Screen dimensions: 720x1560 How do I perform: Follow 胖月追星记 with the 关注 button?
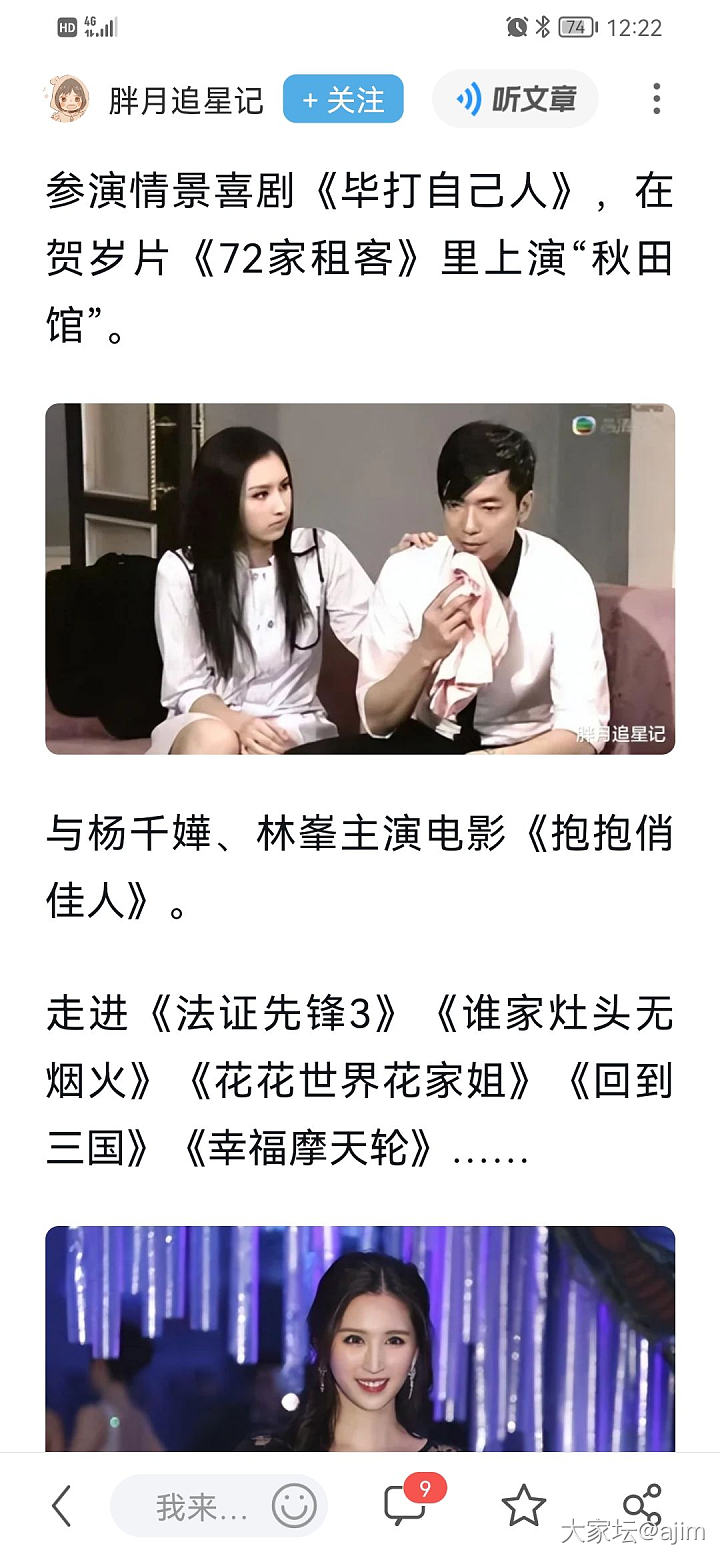pos(342,99)
